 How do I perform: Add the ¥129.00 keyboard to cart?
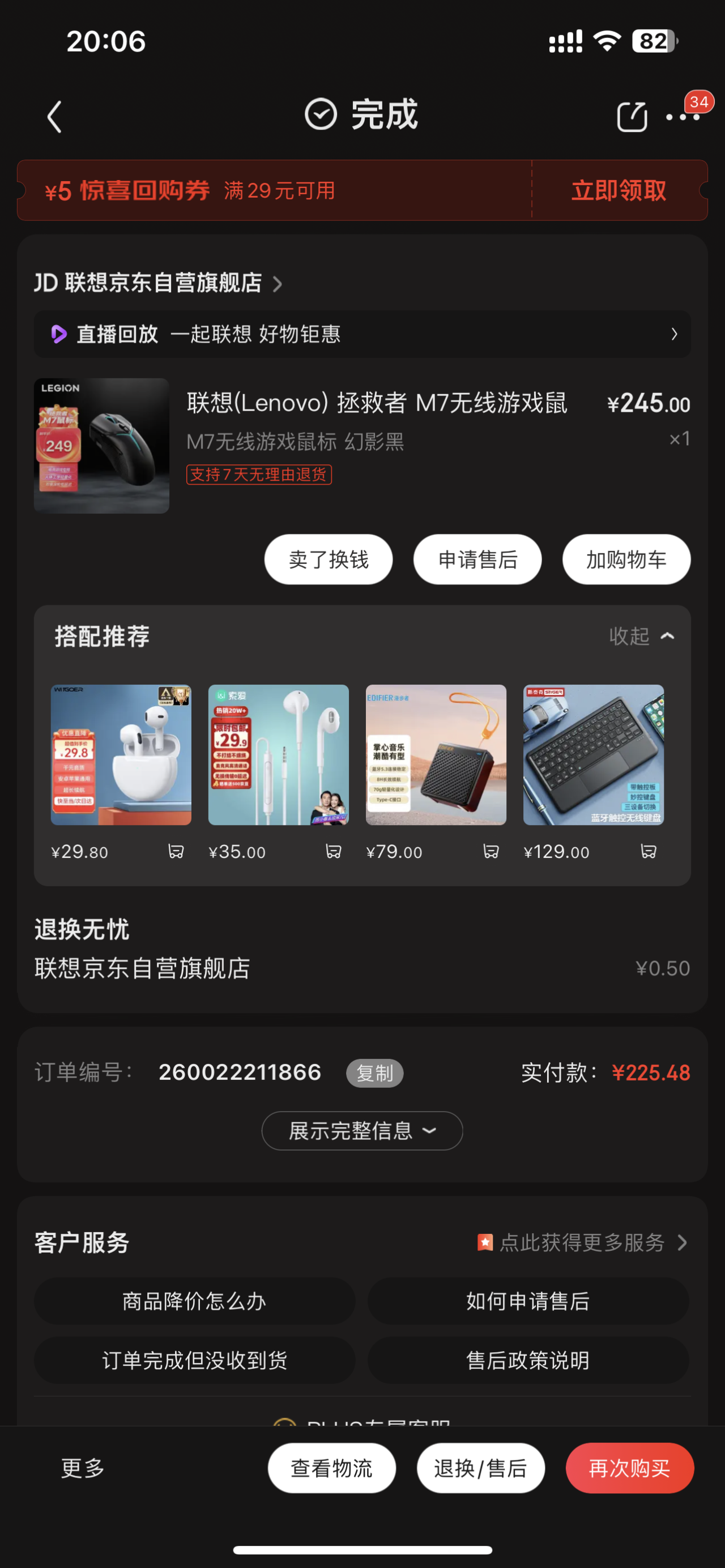(649, 851)
